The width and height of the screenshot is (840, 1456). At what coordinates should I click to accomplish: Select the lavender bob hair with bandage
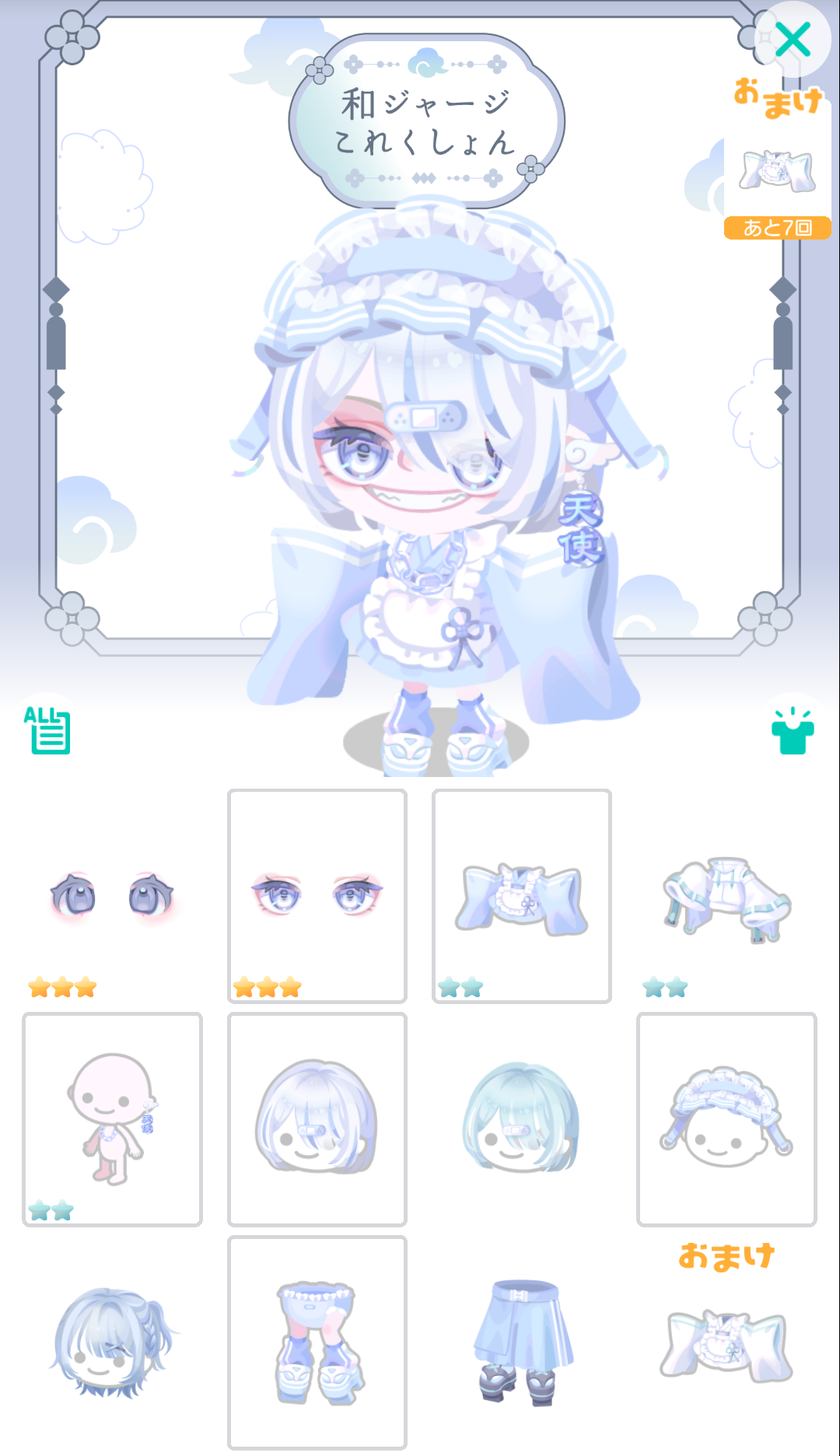pyautogui.click(x=317, y=1119)
